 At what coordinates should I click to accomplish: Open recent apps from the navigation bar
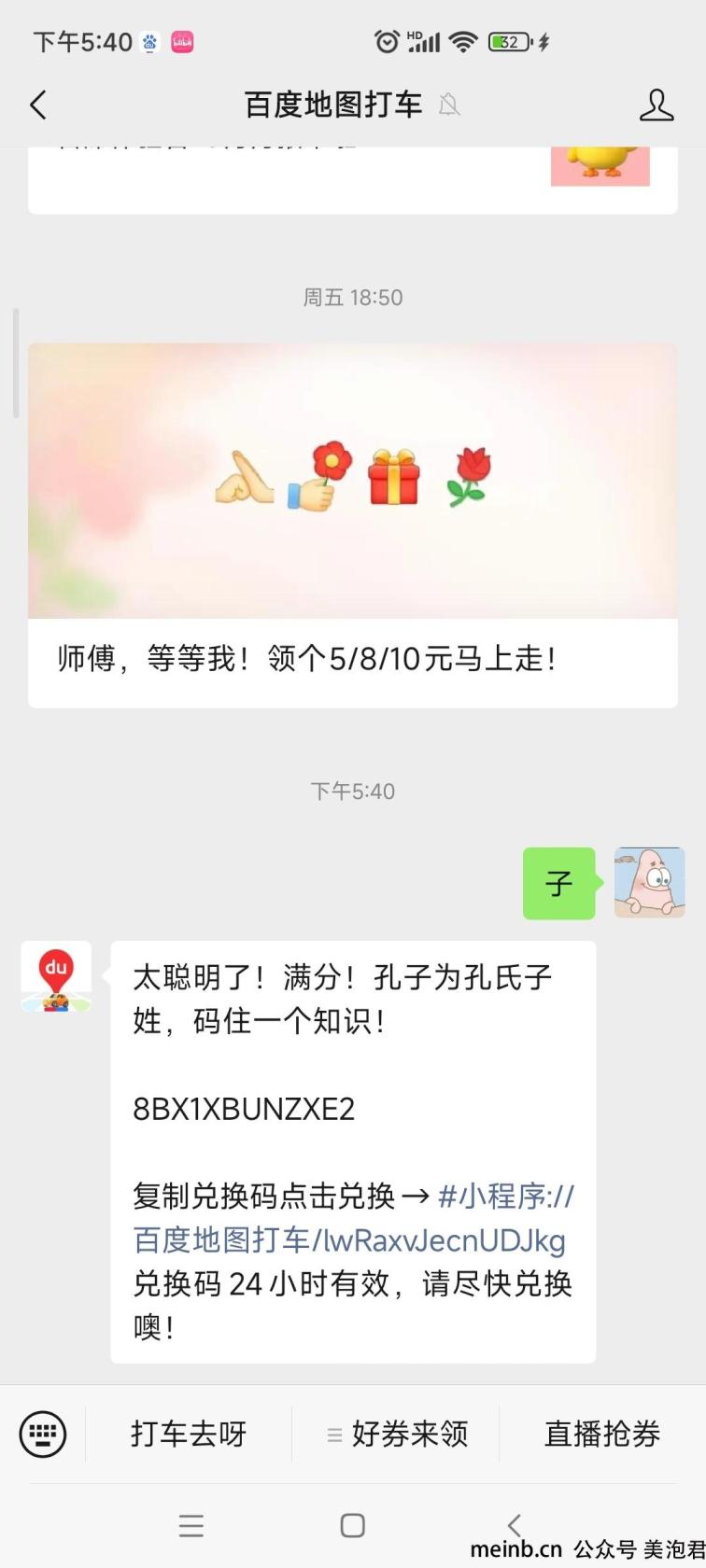(x=191, y=1525)
